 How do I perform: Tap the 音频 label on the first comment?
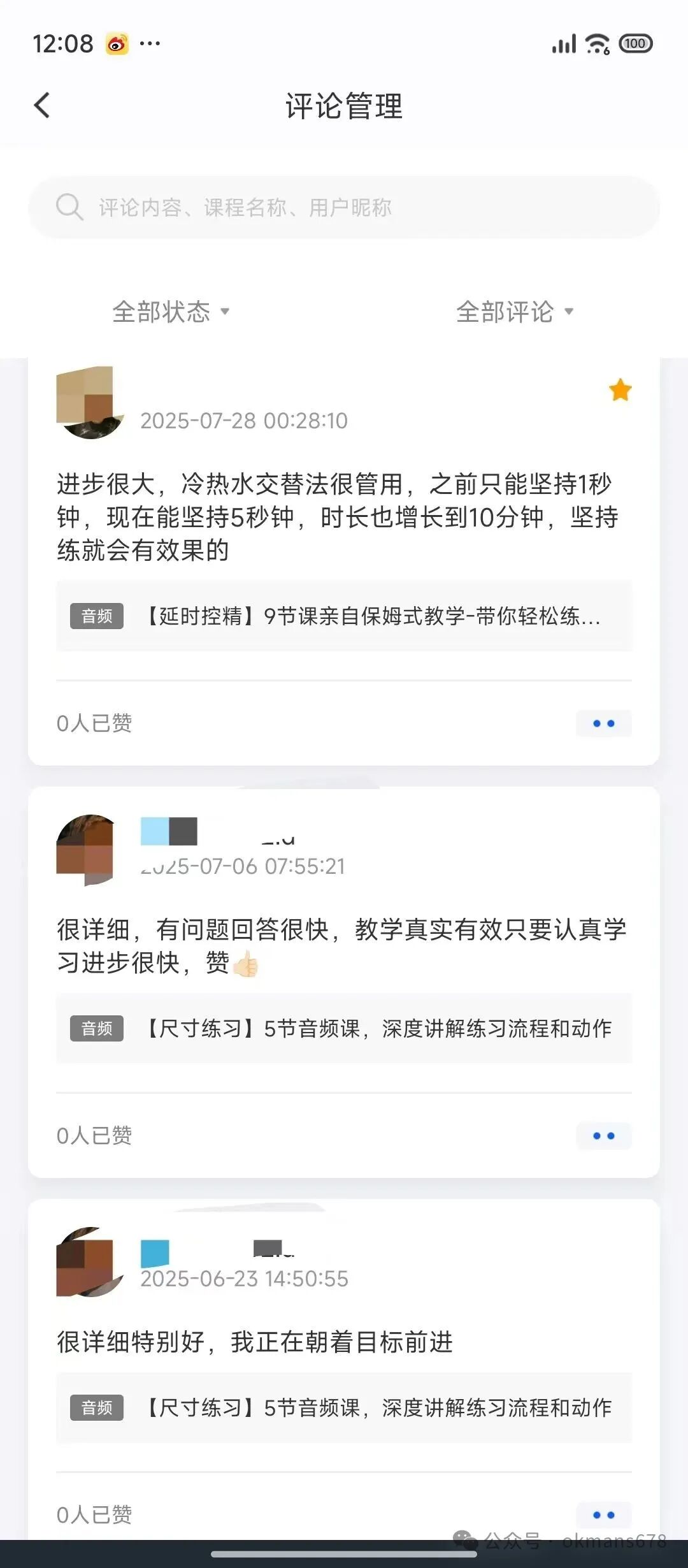(x=96, y=616)
